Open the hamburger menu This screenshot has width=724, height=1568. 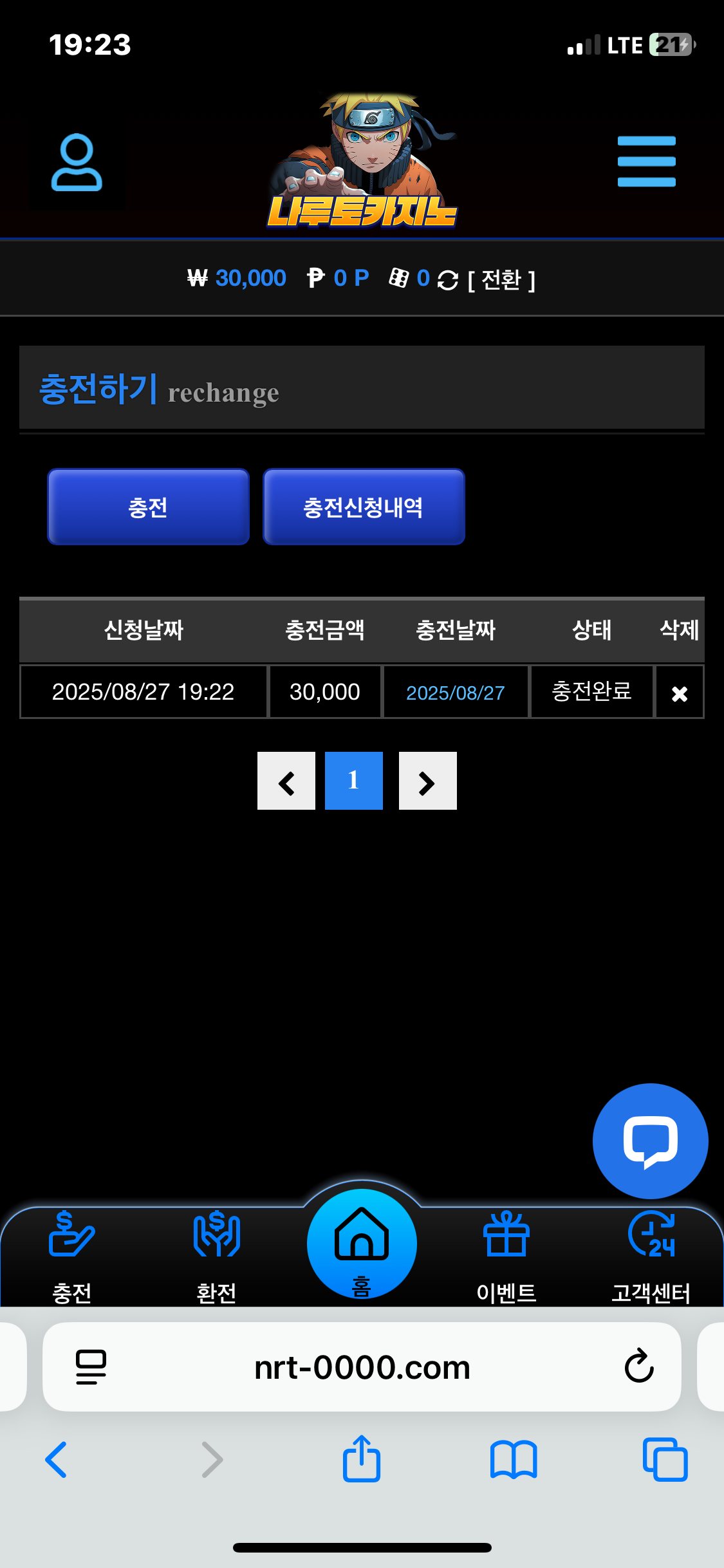click(646, 162)
